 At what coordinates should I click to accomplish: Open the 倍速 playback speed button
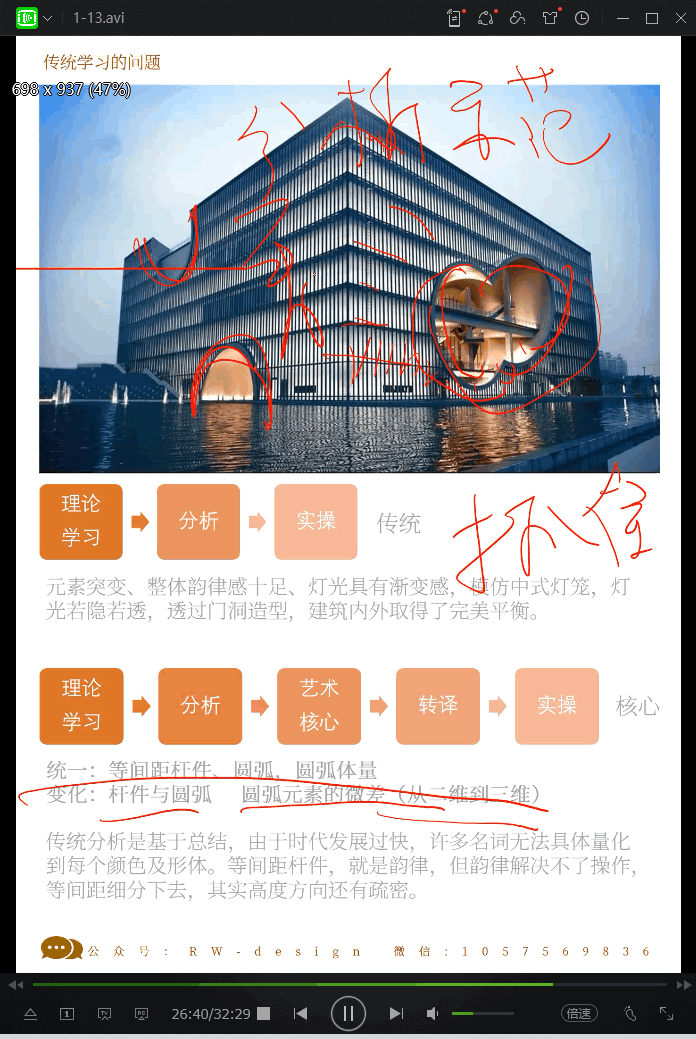coord(579,1014)
